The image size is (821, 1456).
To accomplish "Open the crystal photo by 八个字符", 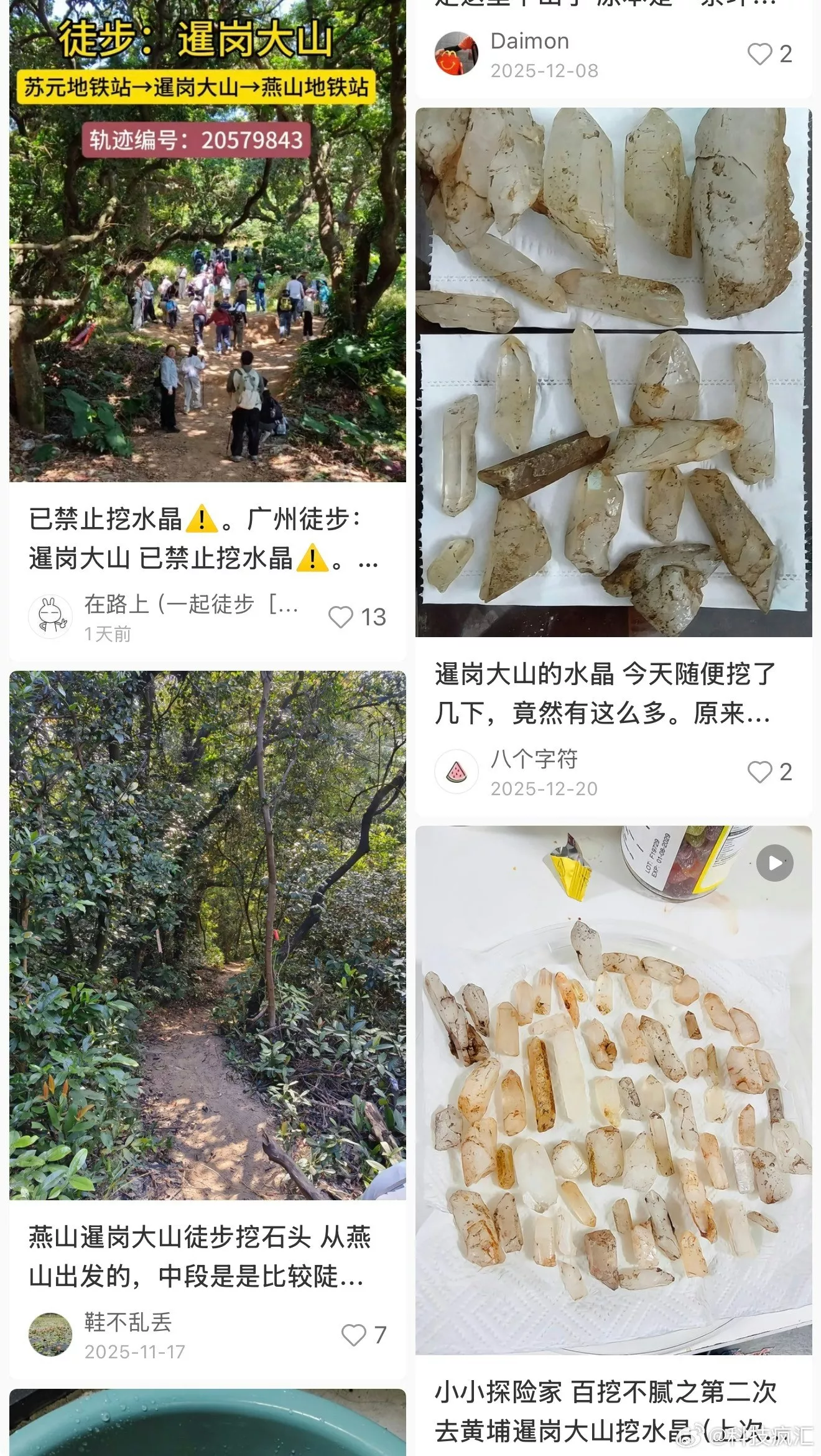I will (613, 372).
